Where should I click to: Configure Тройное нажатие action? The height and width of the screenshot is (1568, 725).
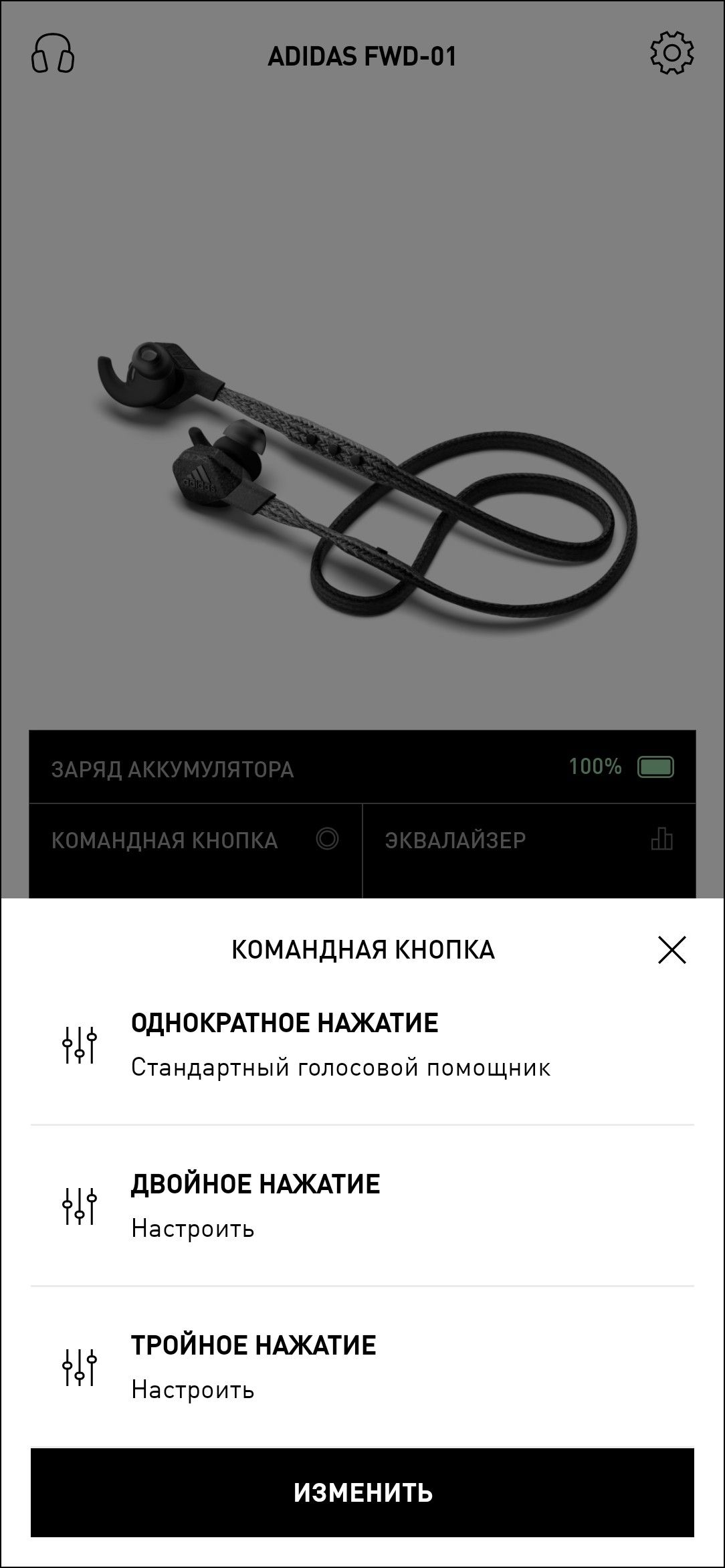click(361, 1367)
